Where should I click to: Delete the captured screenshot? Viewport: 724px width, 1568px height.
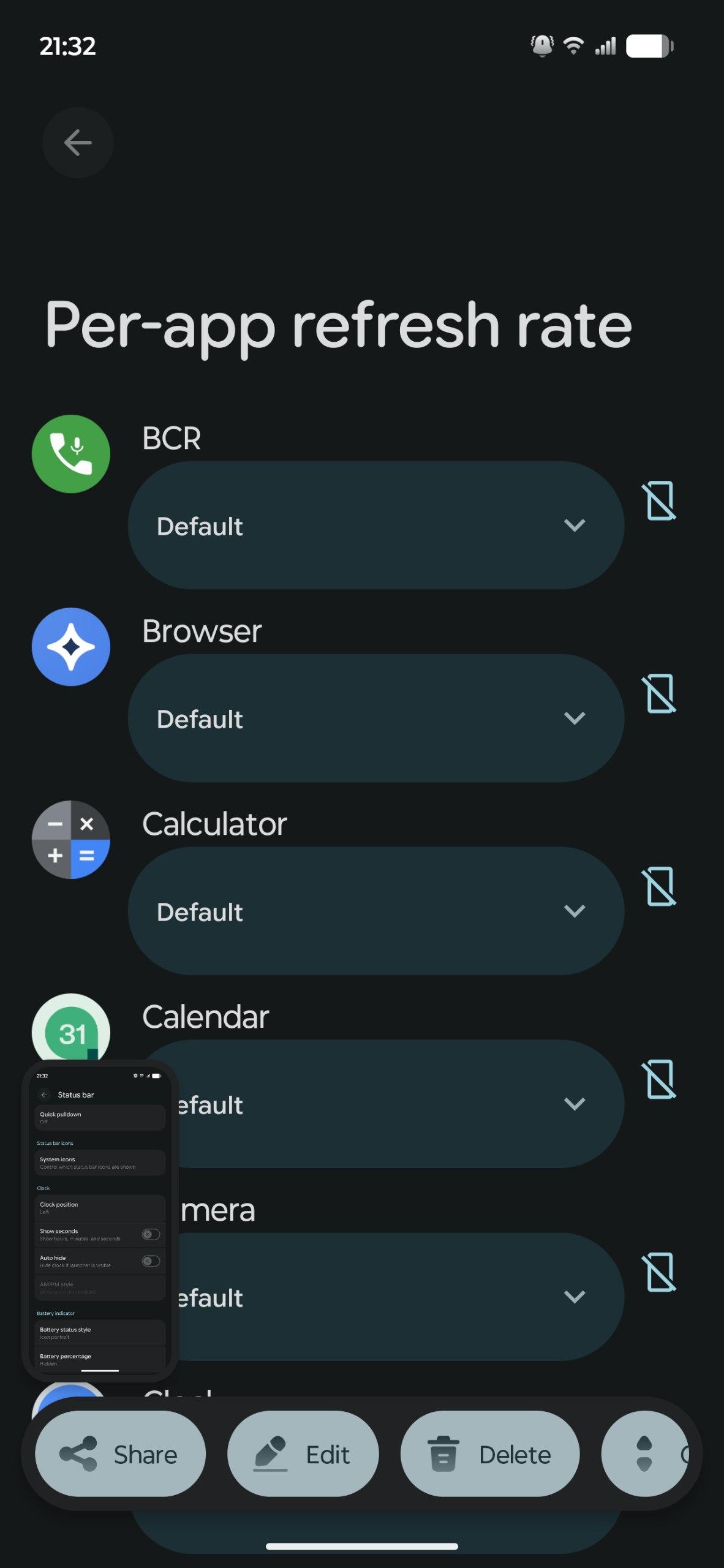click(x=489, y=1454)
